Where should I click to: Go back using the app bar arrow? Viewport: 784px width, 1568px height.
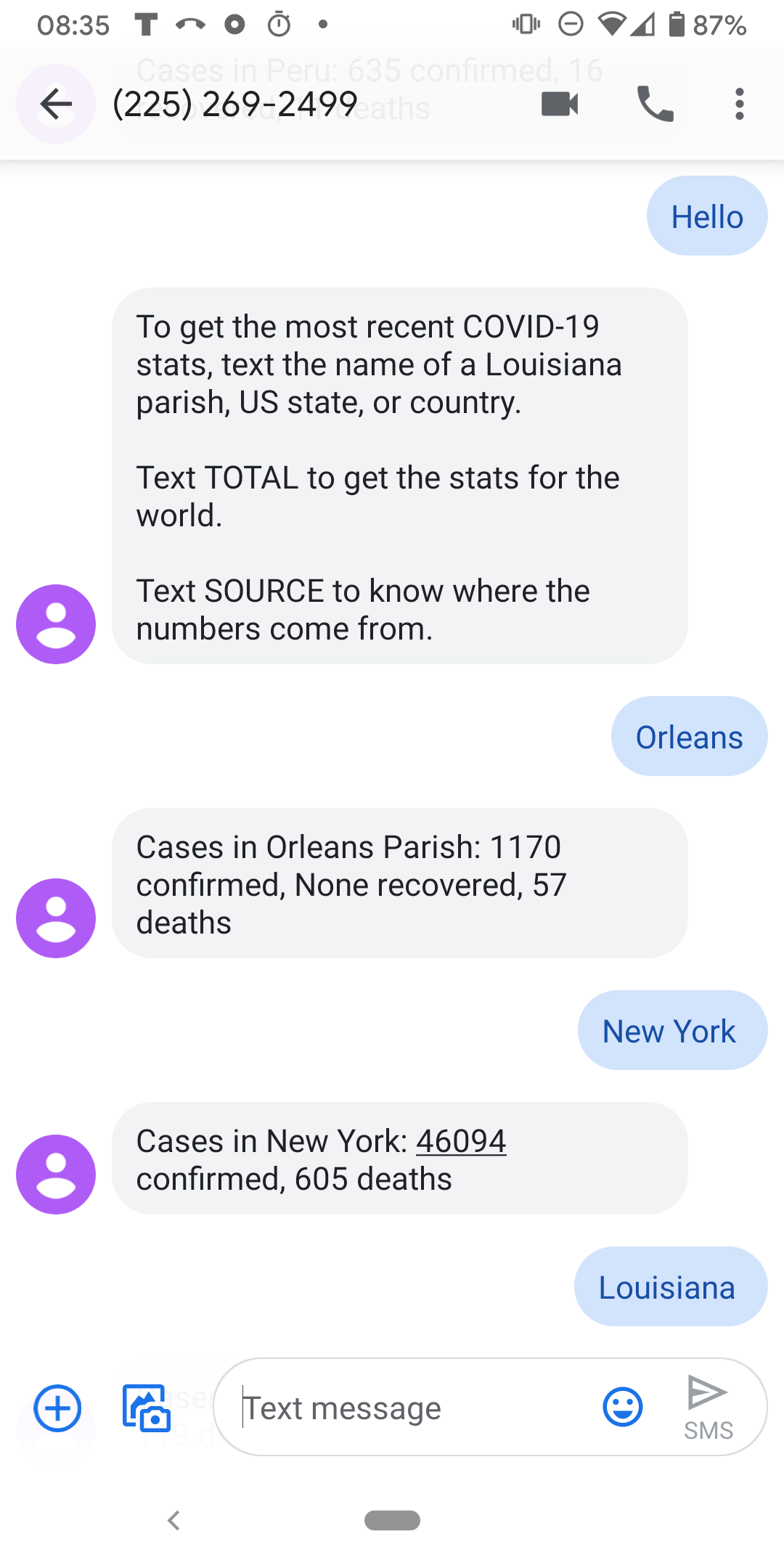56,104
